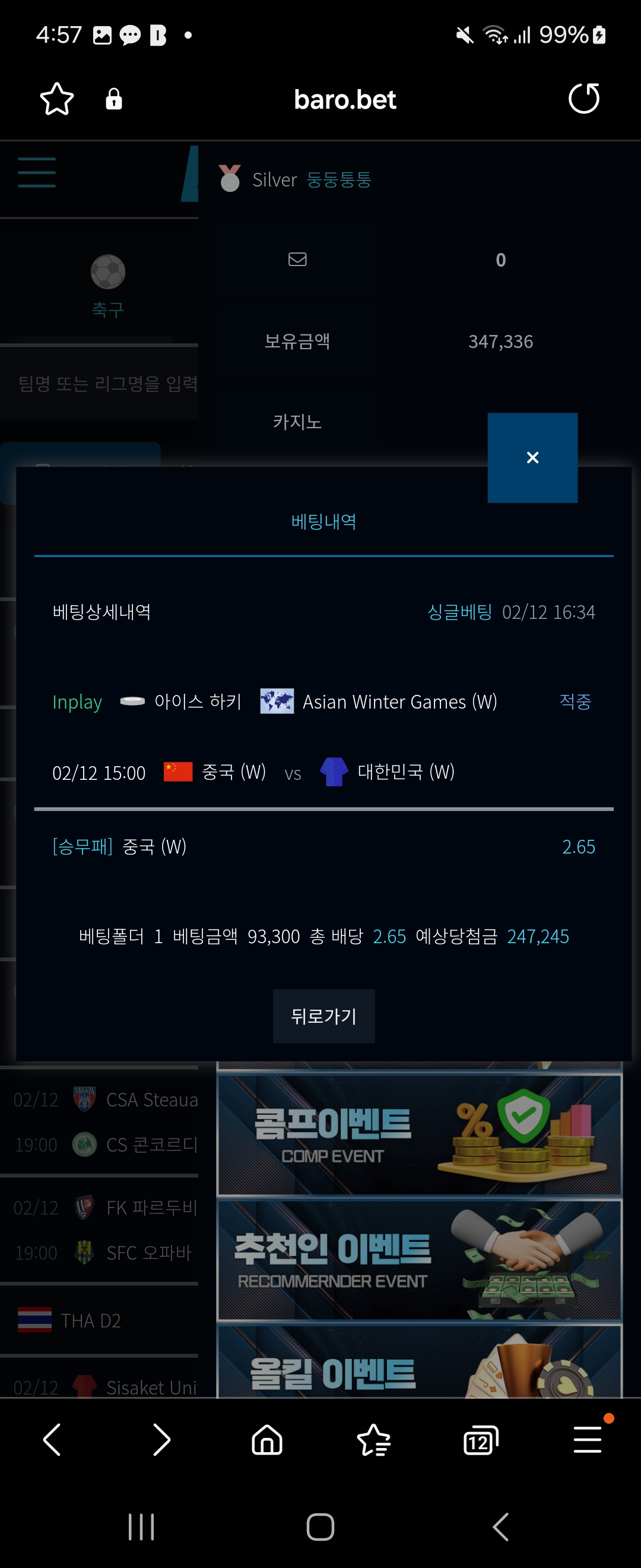Bookmark this page with the star icon
This screenshot has height=1568, width=641.
(56, 99)
